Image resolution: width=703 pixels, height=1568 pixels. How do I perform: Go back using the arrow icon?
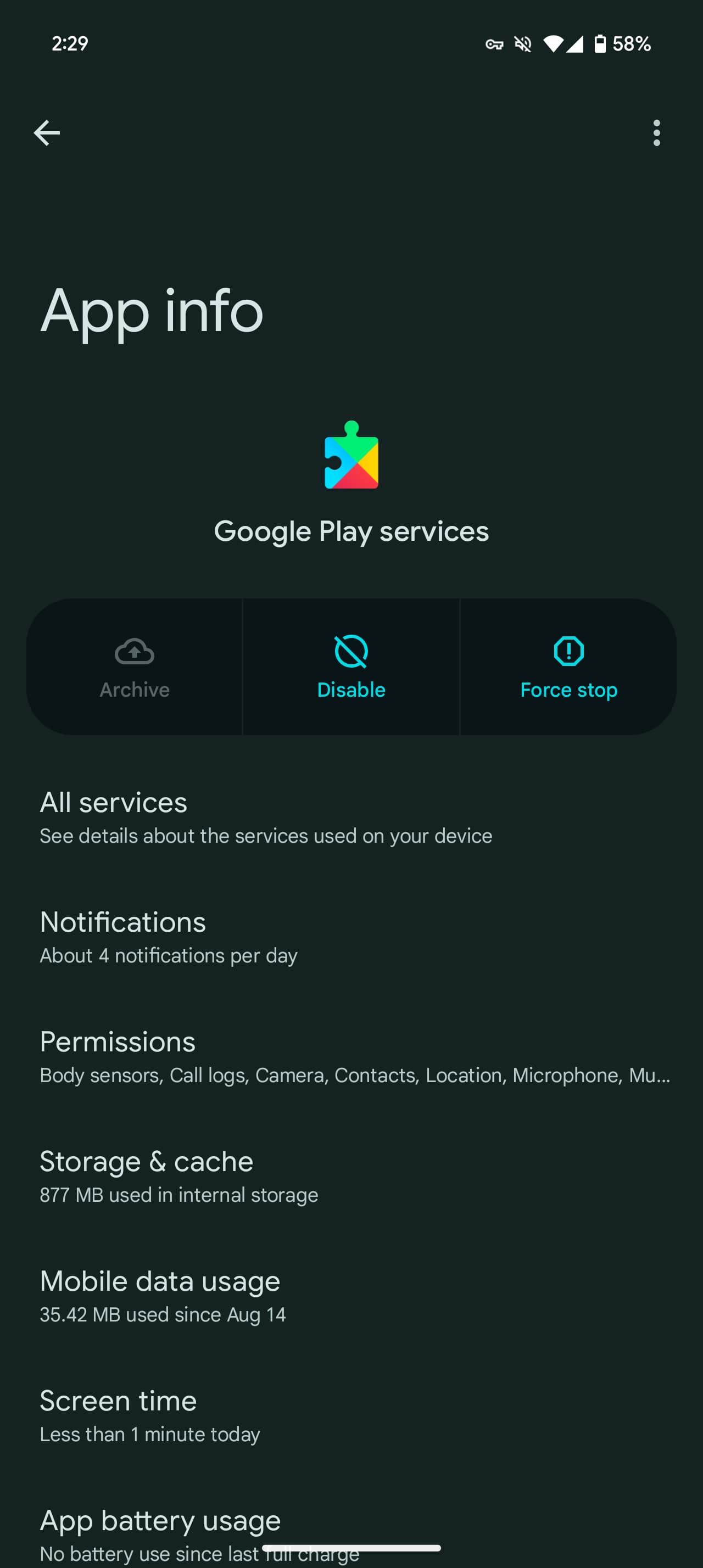pos(47,133)
